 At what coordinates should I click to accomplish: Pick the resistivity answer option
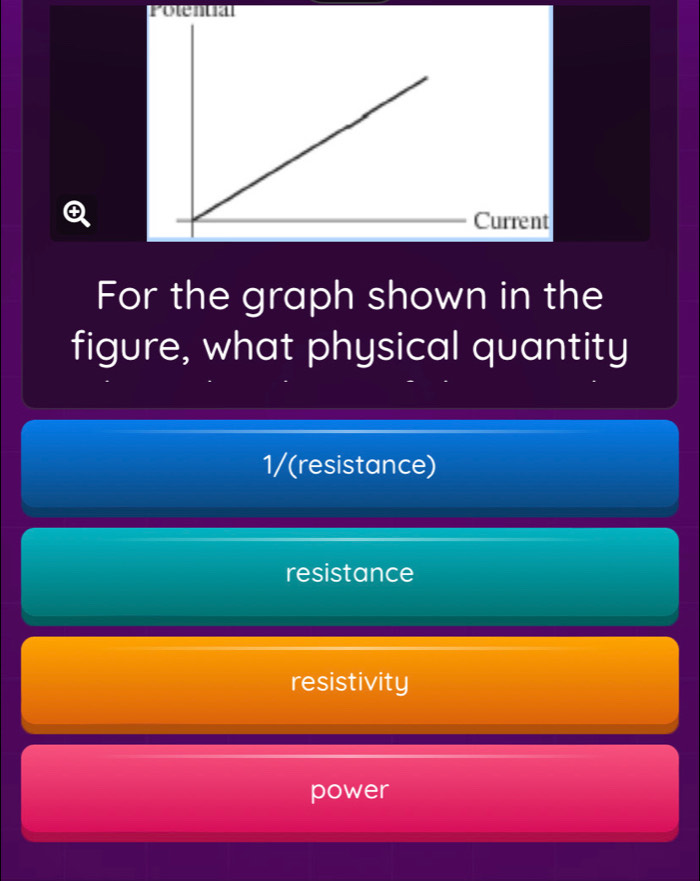click(x=350, y=681)
